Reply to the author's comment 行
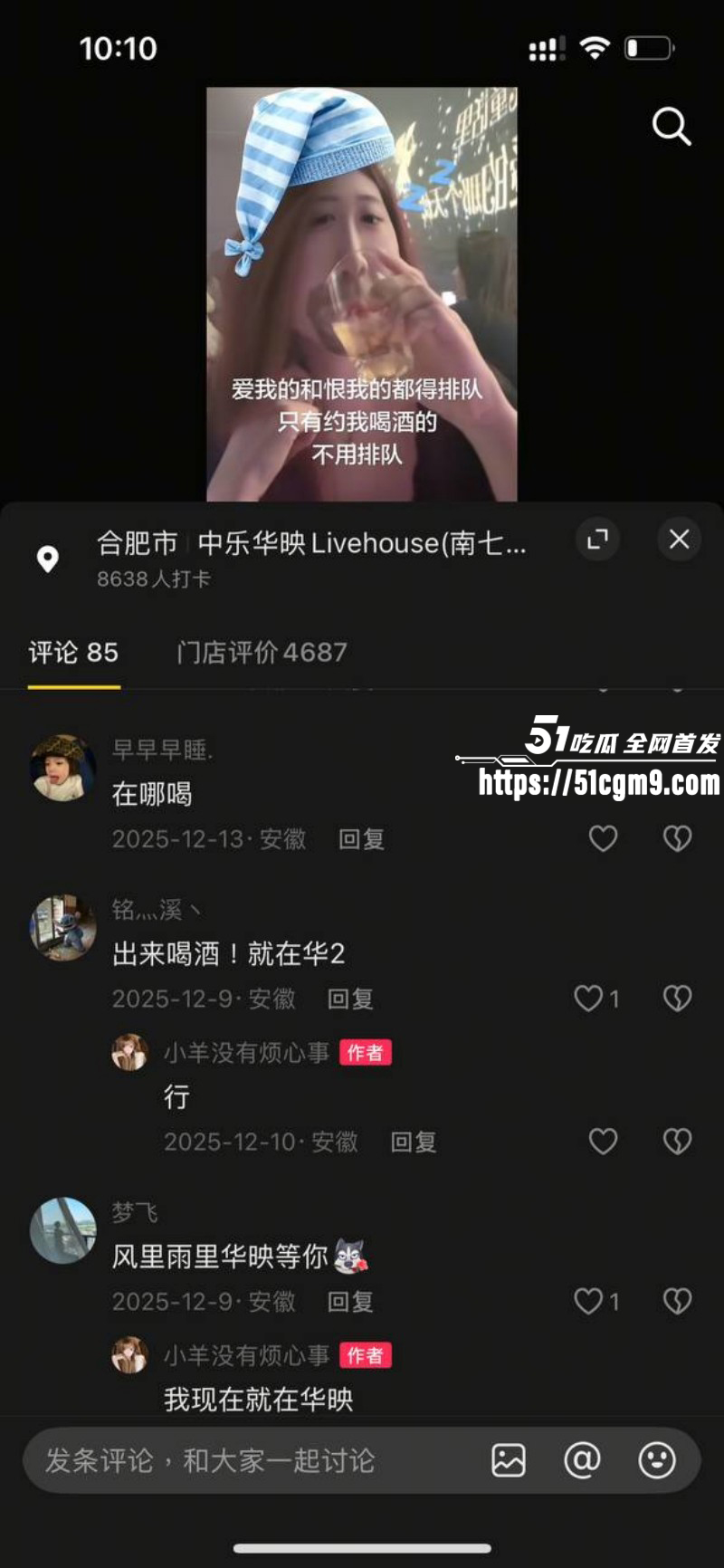The width and height of the screenshot is (724, 1568). pyautogui.click(x=414, y=1142)
